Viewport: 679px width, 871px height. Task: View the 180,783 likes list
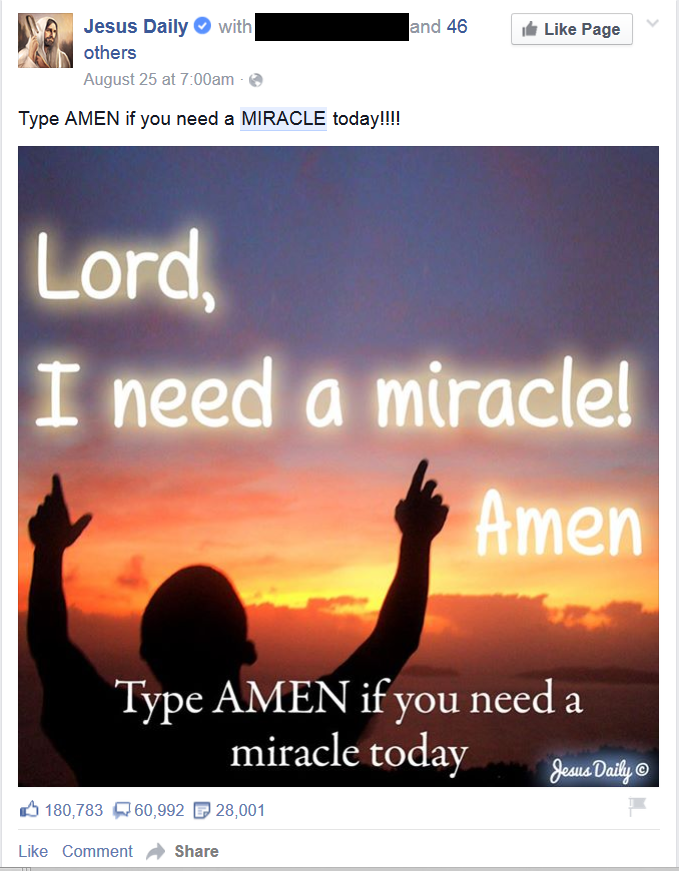(62, 810)
